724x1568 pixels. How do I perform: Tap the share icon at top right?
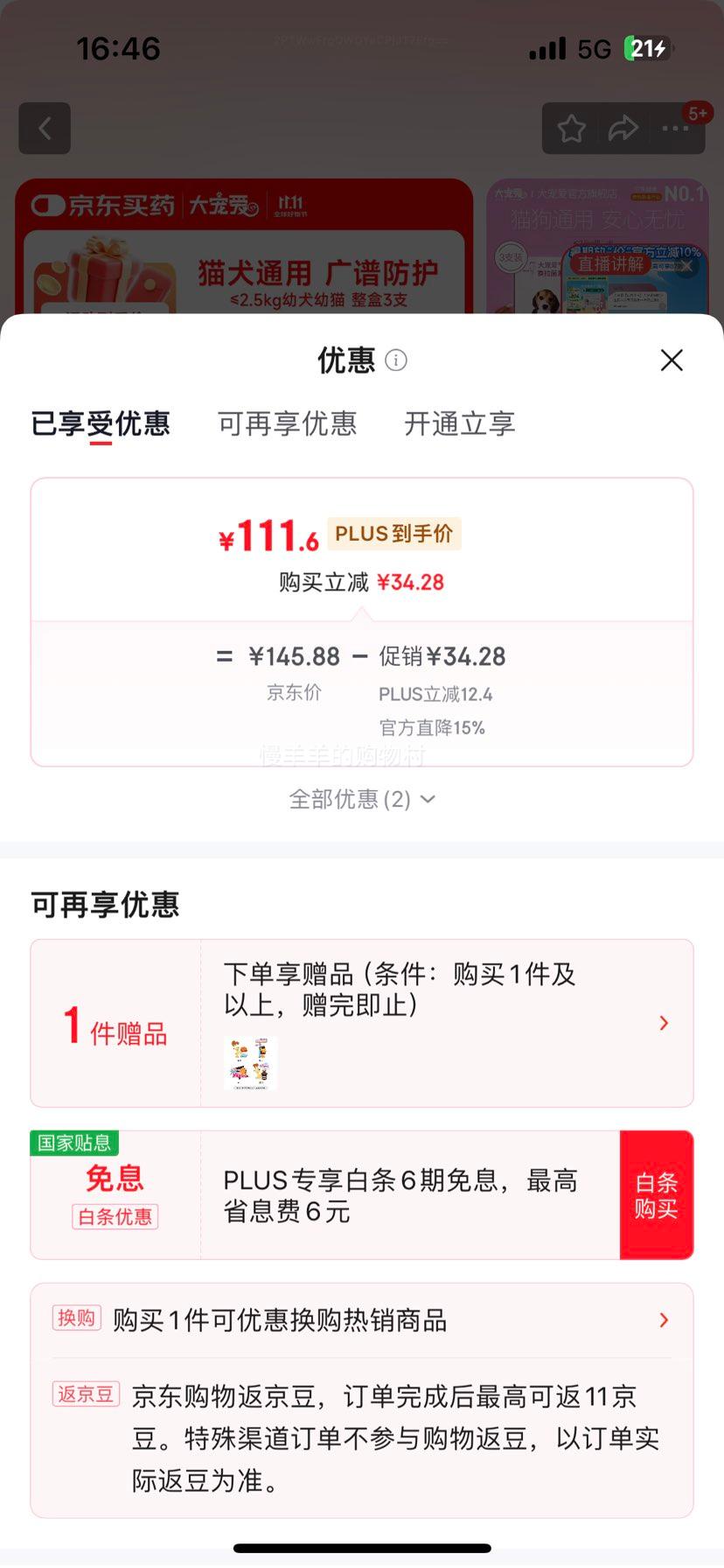pyautogui.click(x=623, y=128)
